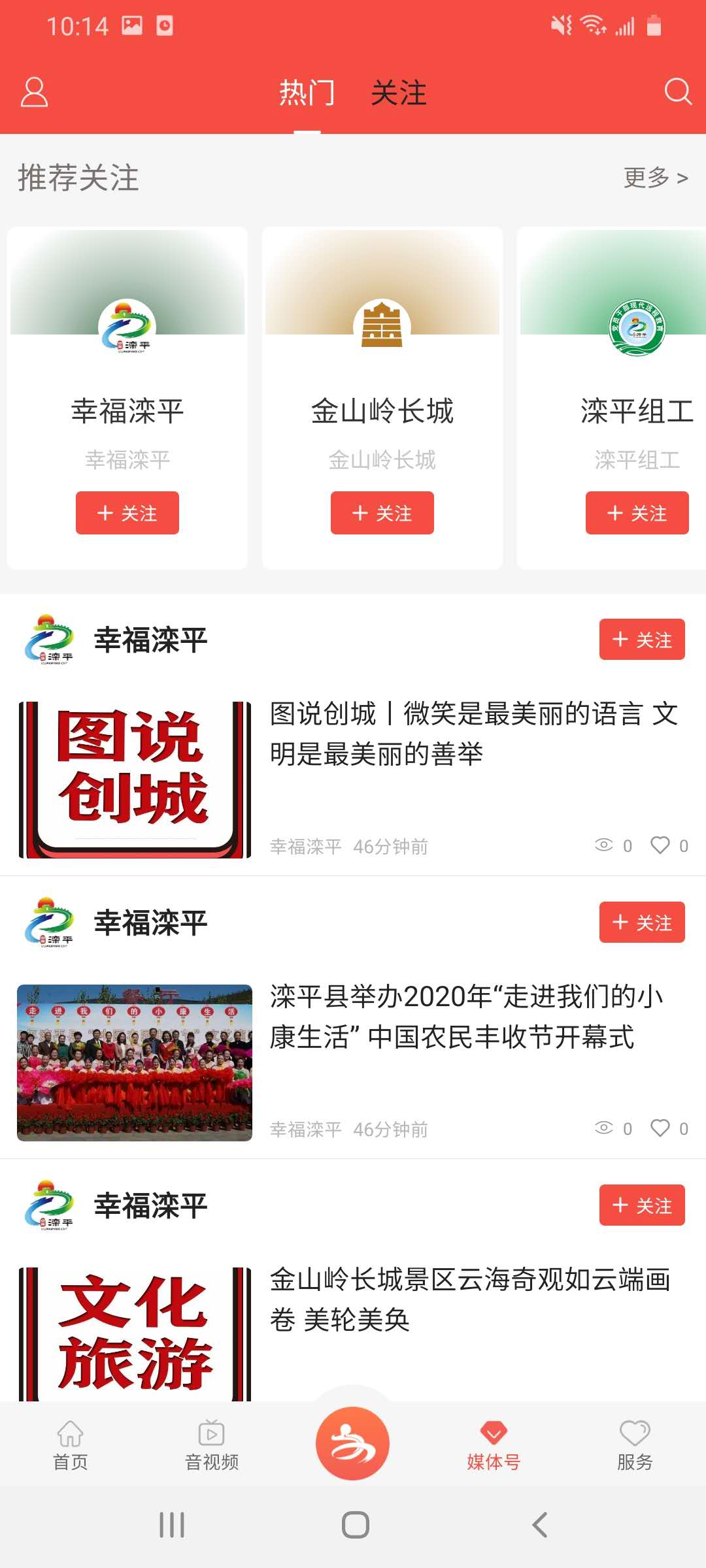Open the search icon

pos(678,91)
